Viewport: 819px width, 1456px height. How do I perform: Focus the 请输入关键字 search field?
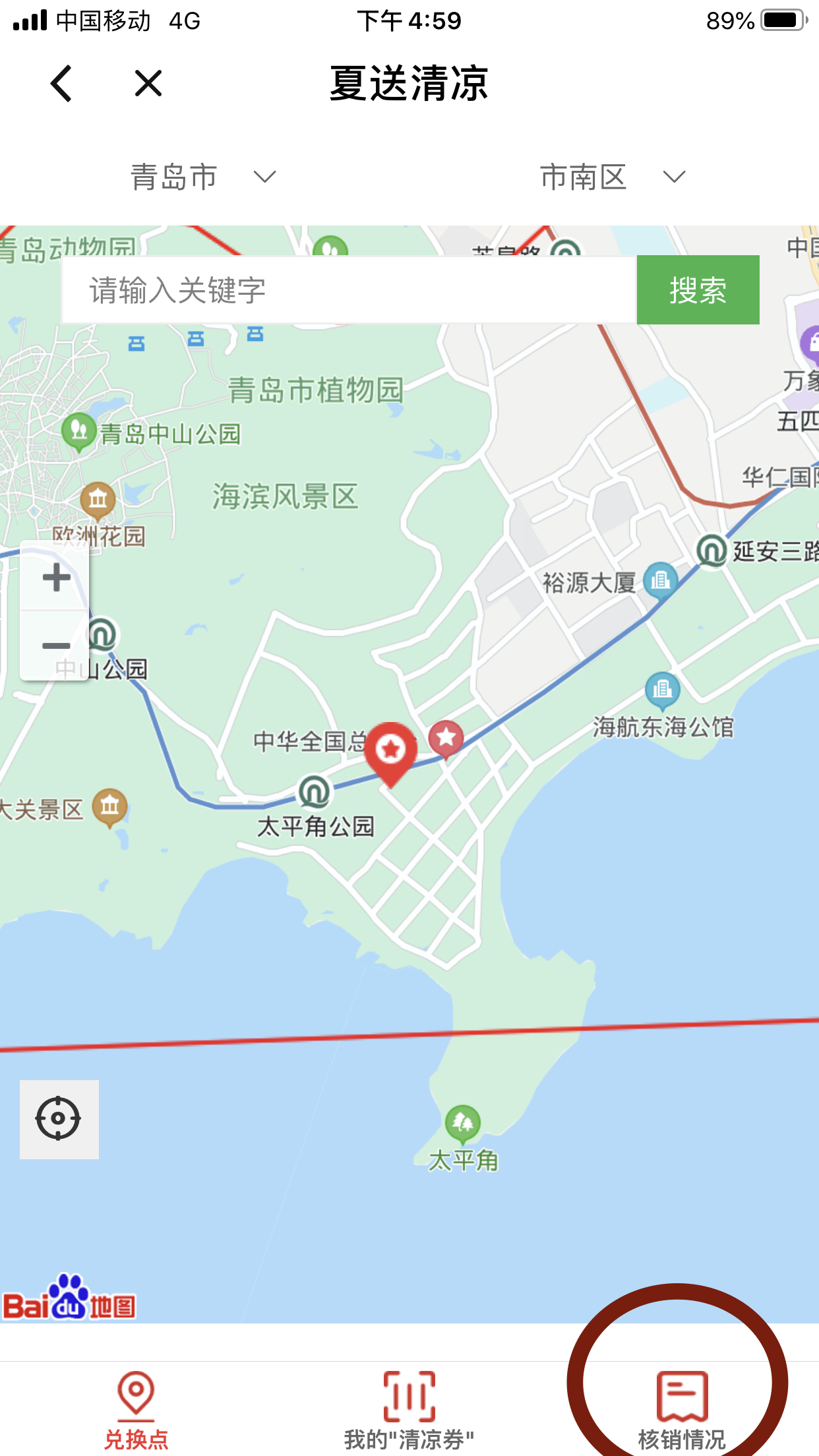click(x=349, y=290)
